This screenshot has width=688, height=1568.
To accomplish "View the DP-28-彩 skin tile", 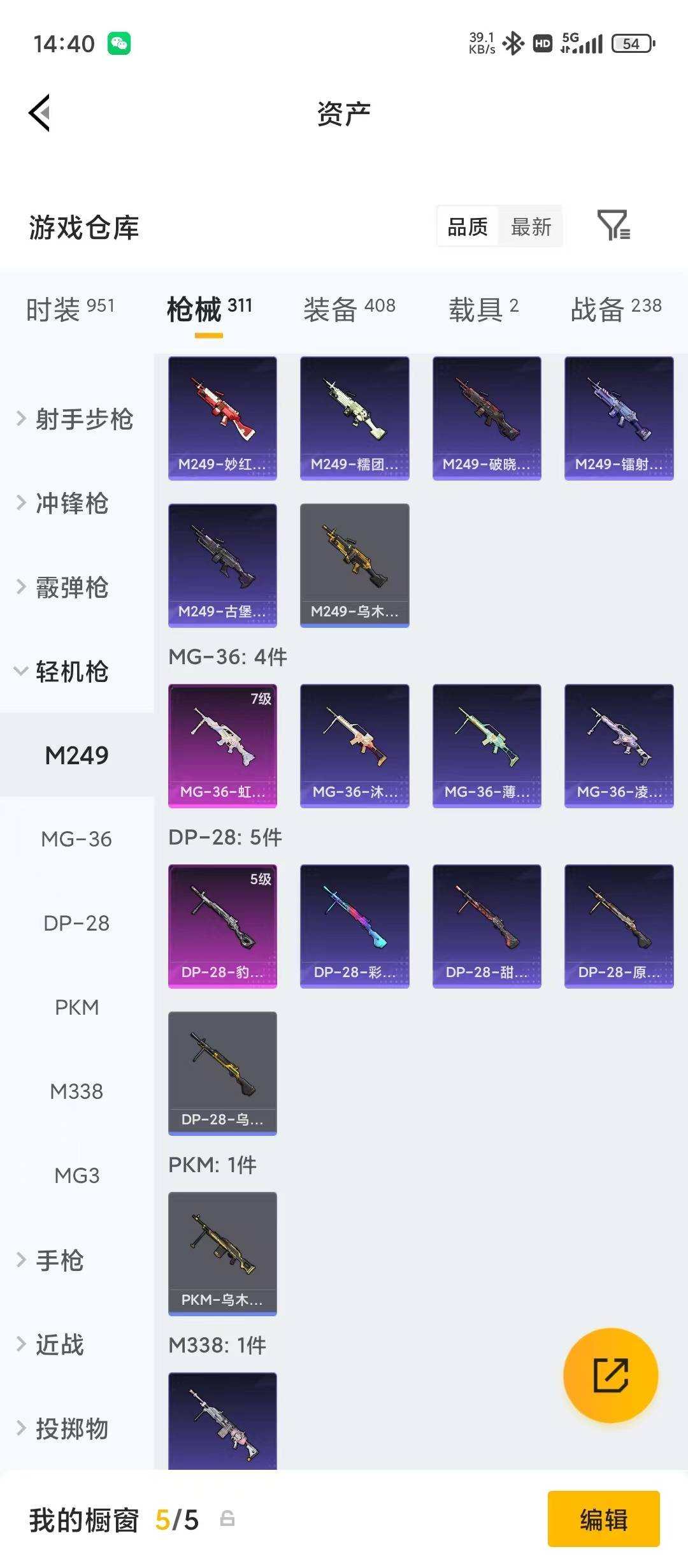I will point(355,926).
